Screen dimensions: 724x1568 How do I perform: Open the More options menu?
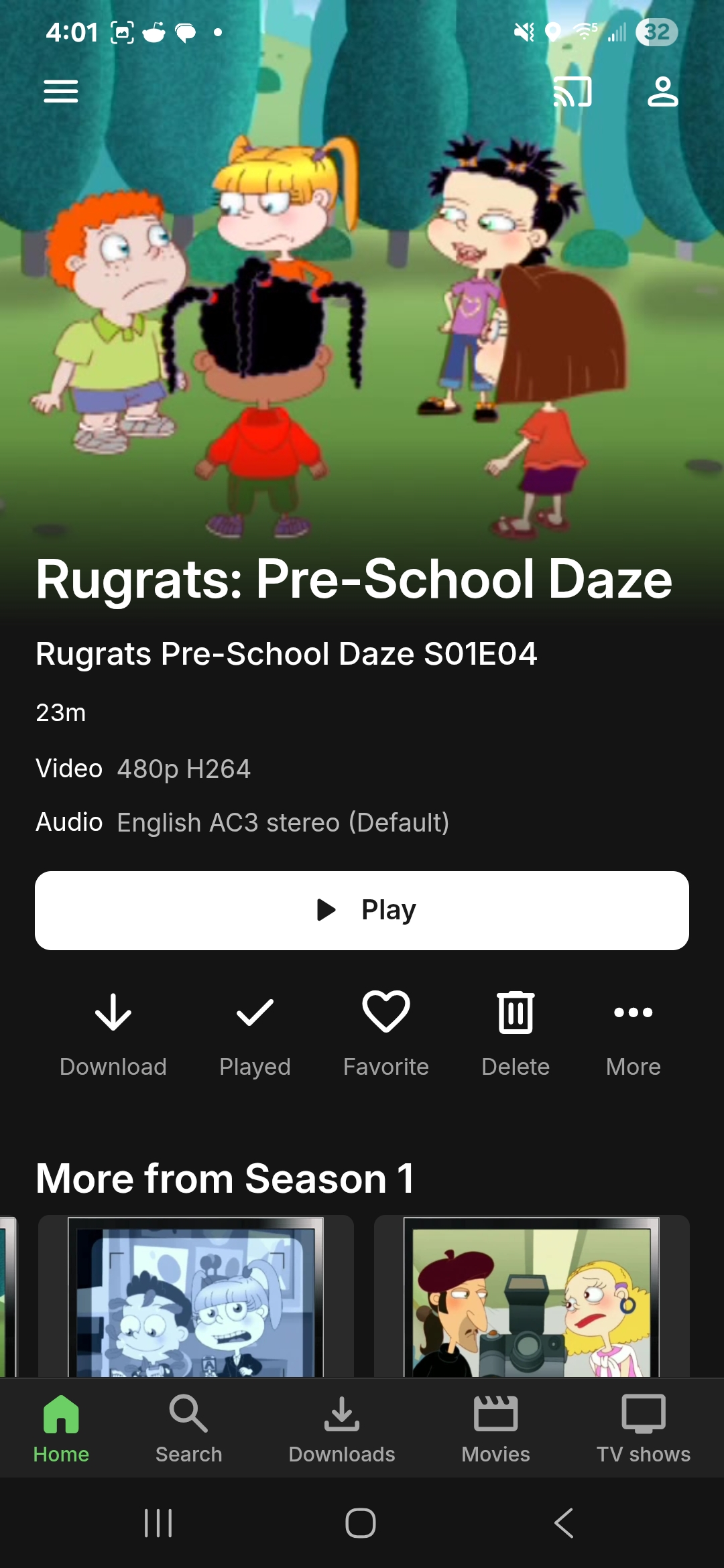[x=633, y=1033]
